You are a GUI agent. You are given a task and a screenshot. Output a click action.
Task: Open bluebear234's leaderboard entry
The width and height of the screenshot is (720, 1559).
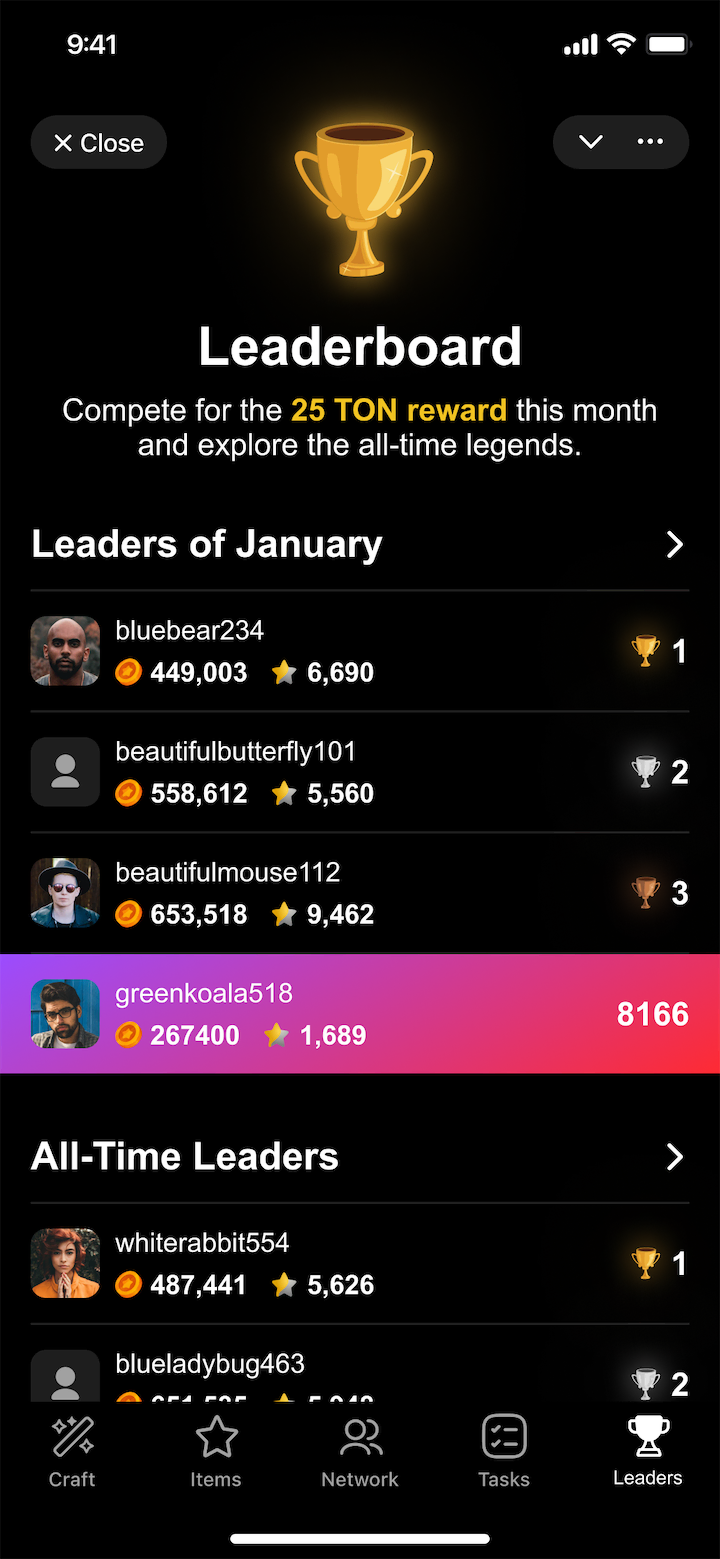[x=360, y=651]
